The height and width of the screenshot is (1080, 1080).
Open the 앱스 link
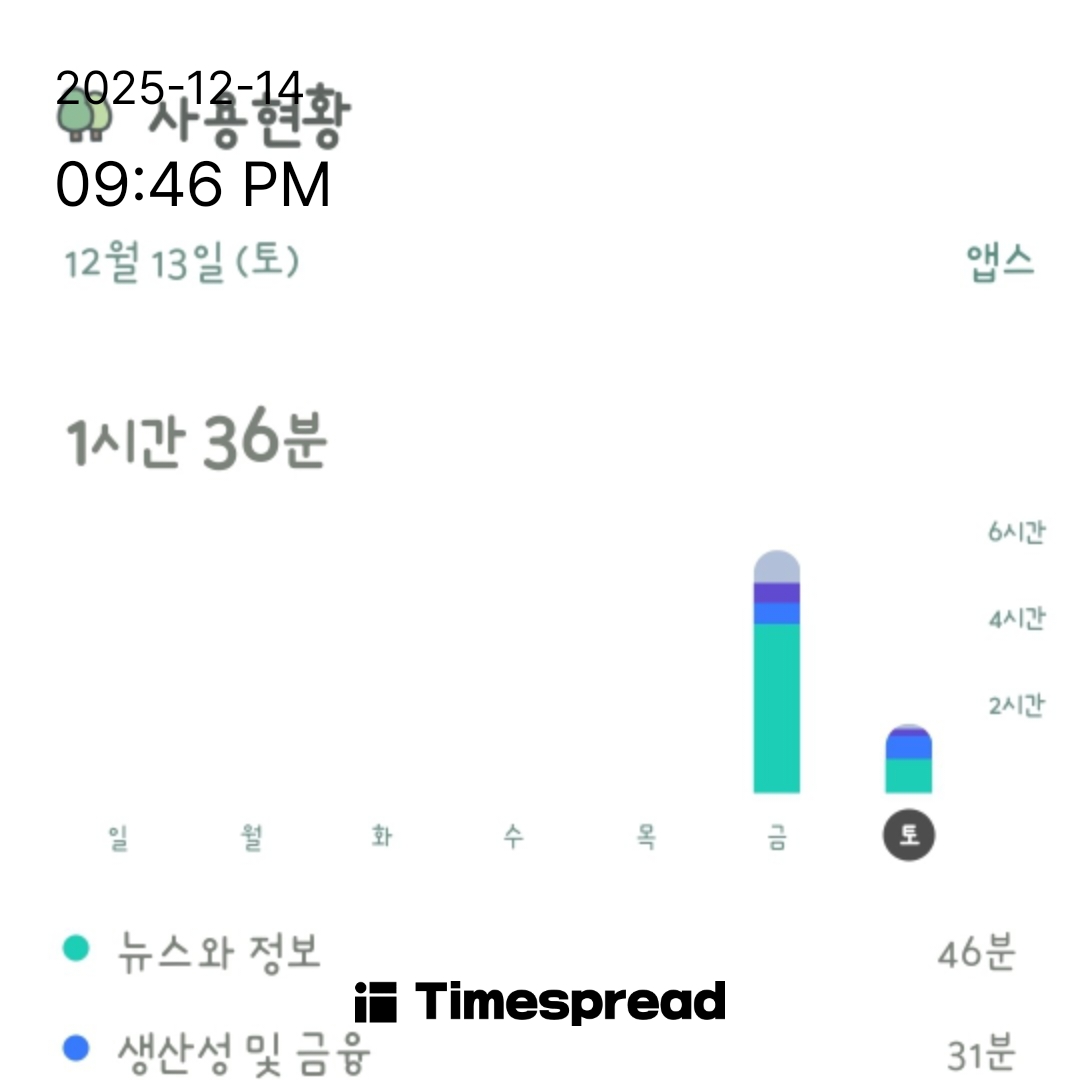pos(999,262)
